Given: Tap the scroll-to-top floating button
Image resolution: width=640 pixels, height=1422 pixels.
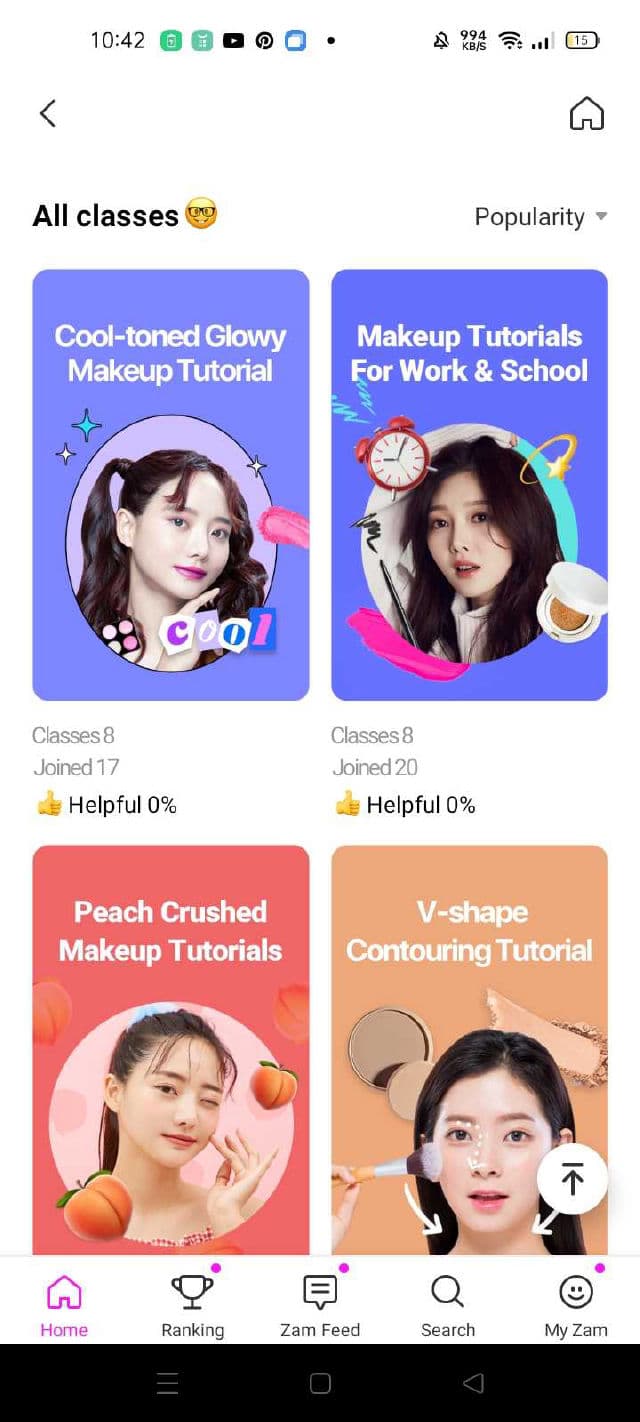Looking at the screenshot, I should click(x=572, y=1180).
